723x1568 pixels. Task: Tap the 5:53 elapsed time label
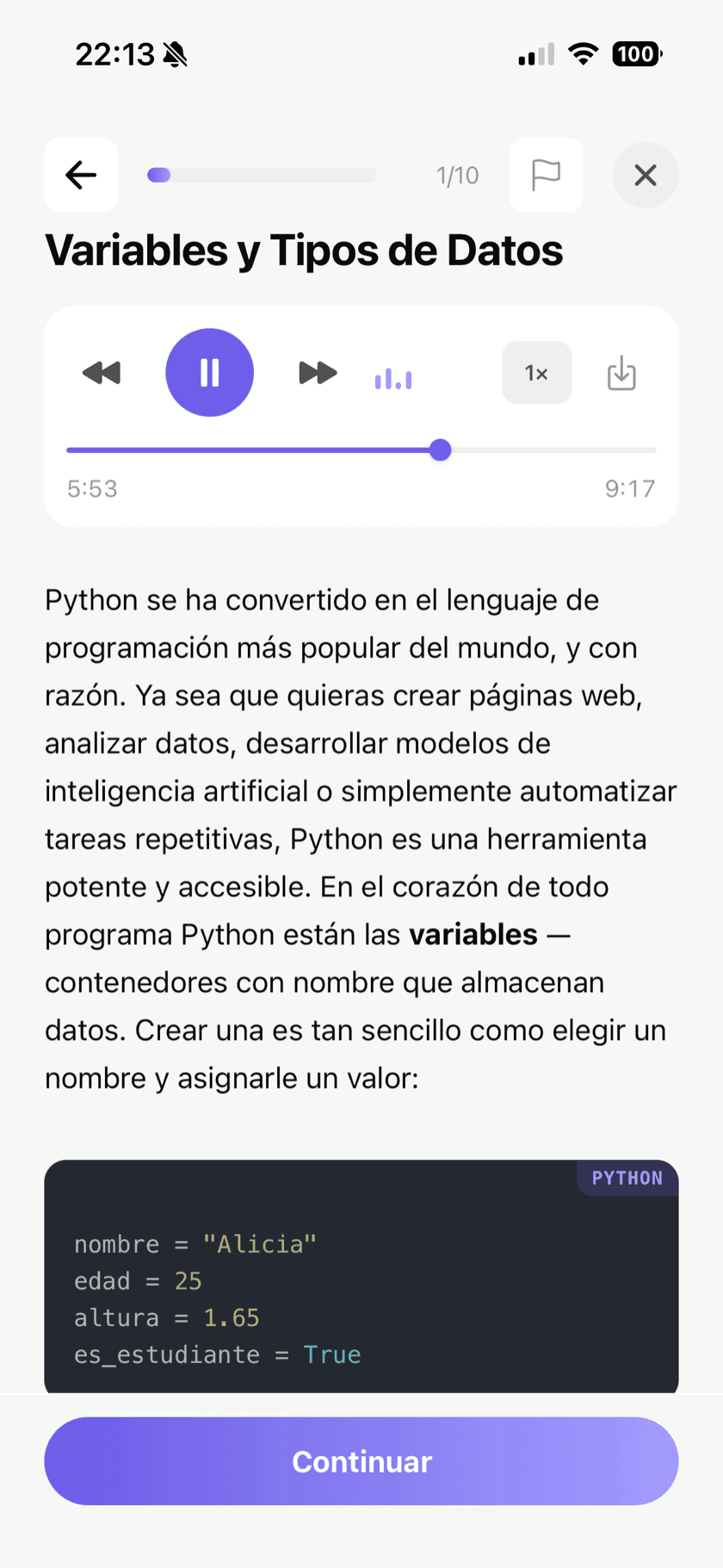(x=92, y=488)
